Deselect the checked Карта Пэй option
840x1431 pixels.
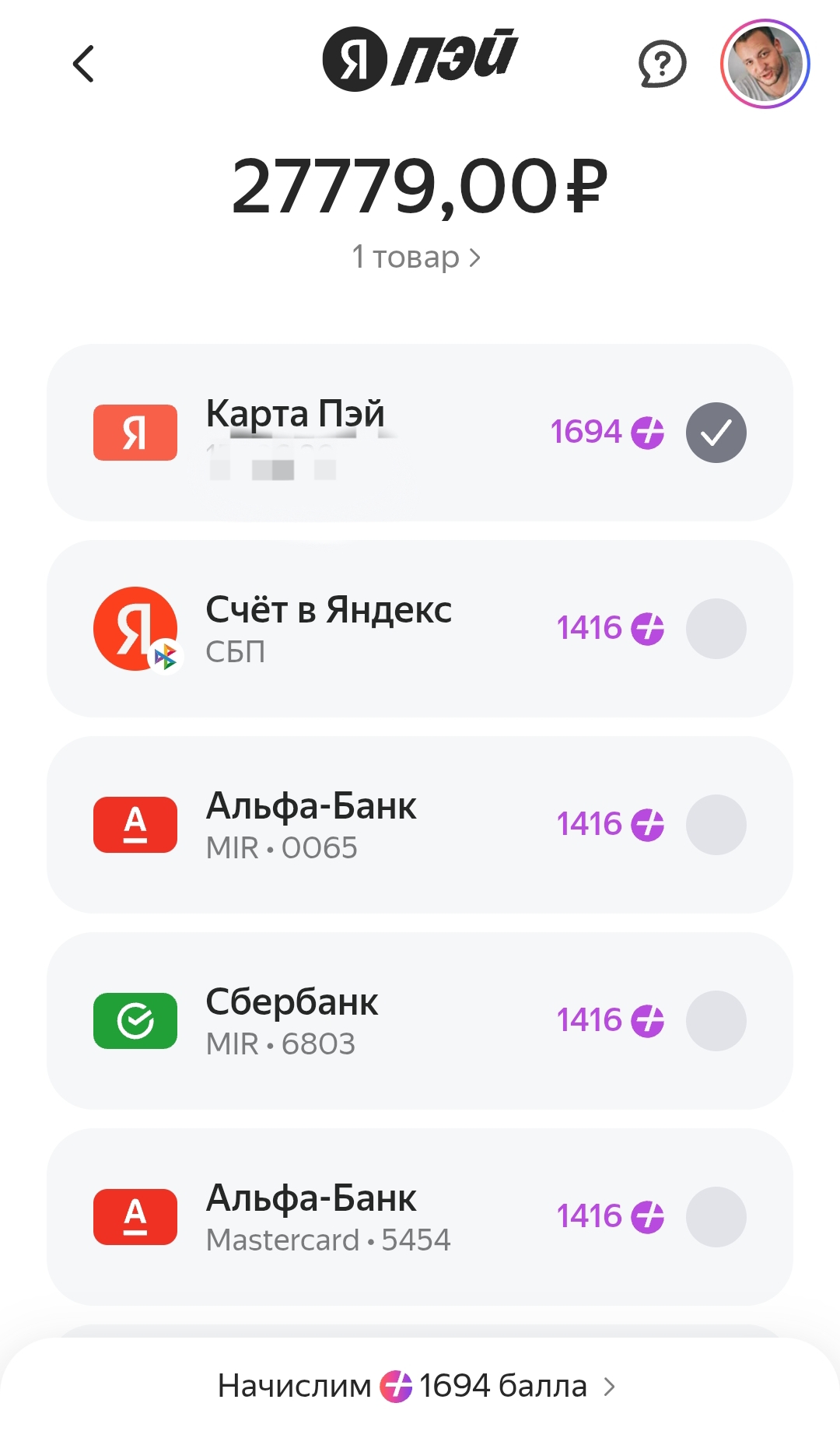[715, 432]
